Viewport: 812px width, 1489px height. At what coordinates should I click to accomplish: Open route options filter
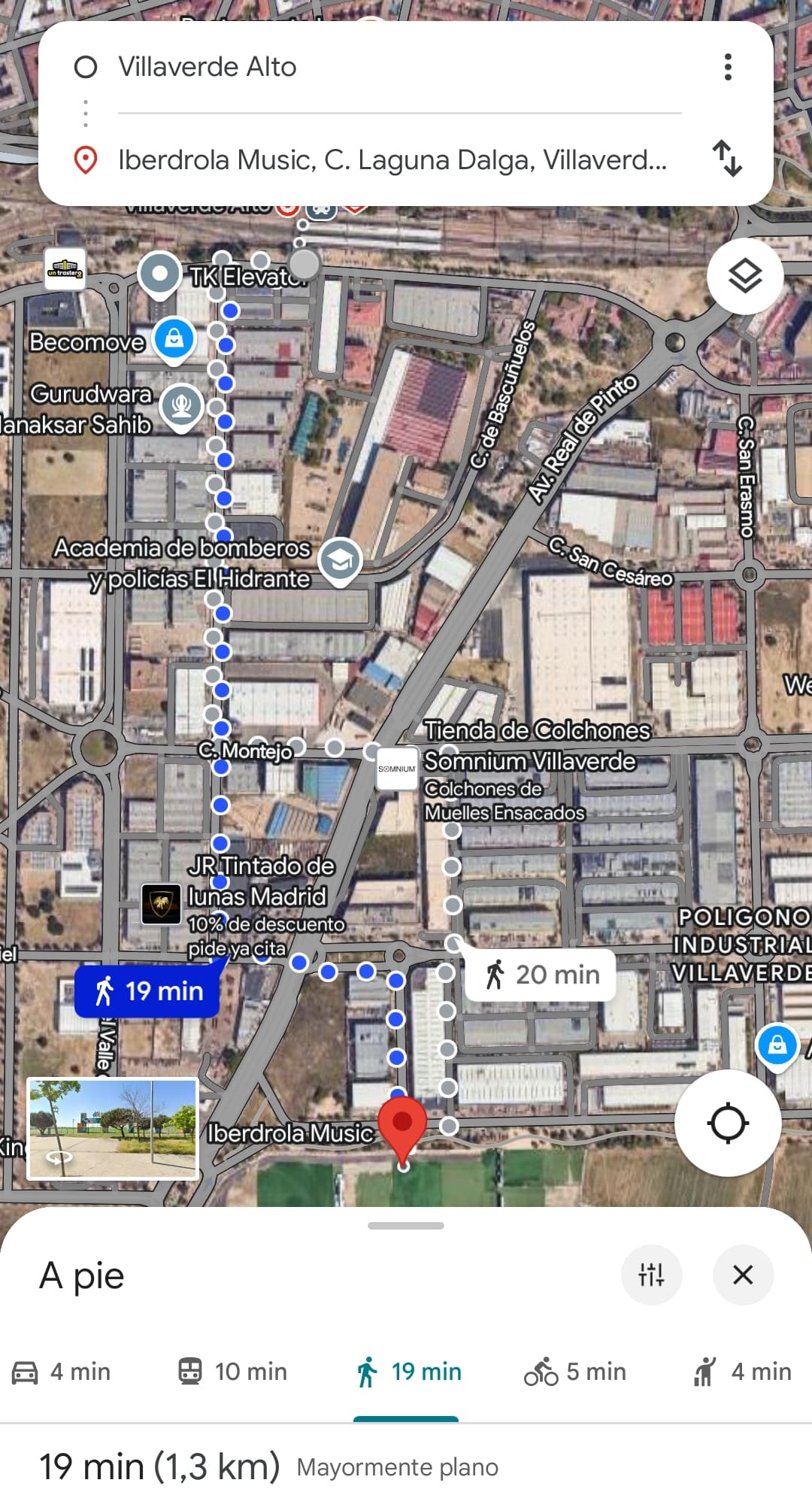click(651, 1275)
